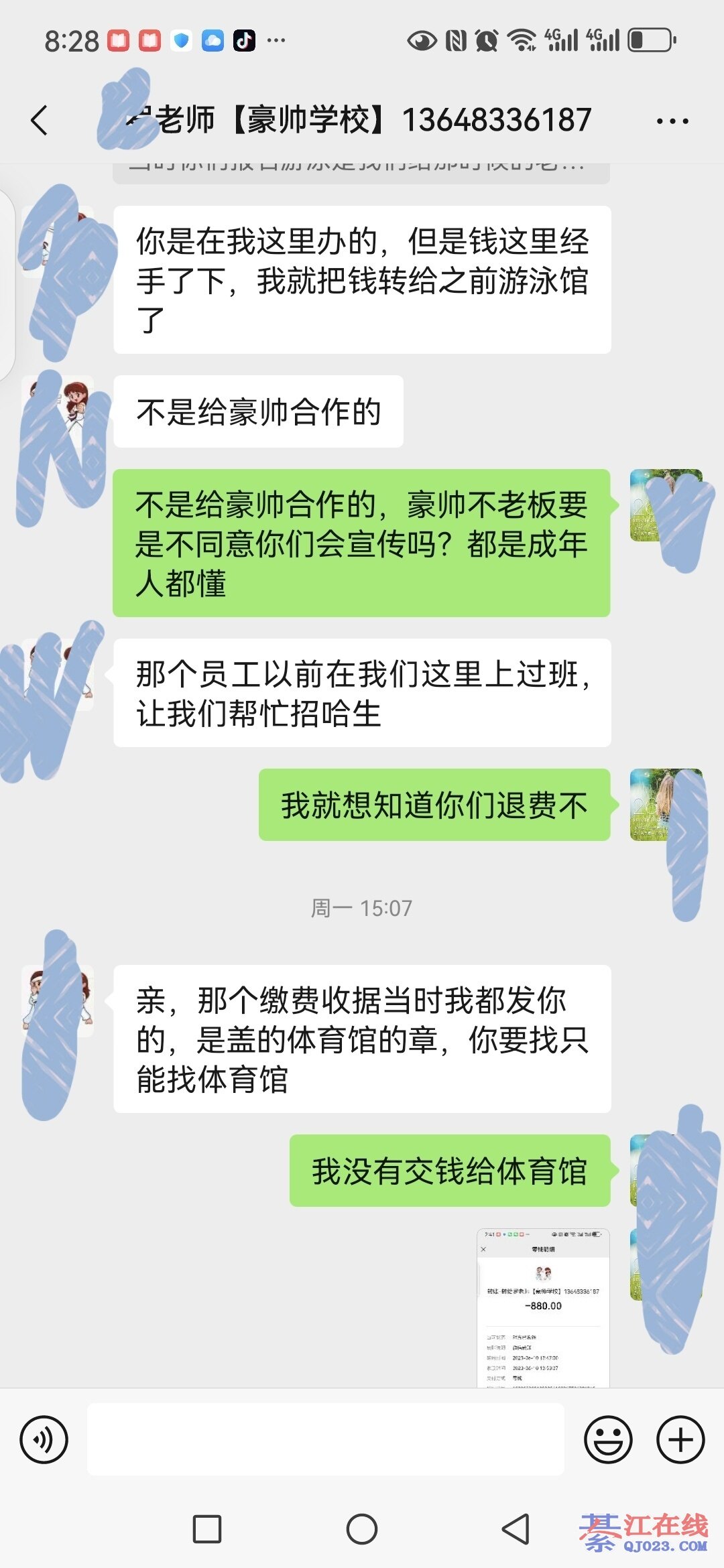The width and height of the screenshot is (724, 1568).
Task: Focus the message text field
Action: pyautogui.click(x=326, y=1439)
